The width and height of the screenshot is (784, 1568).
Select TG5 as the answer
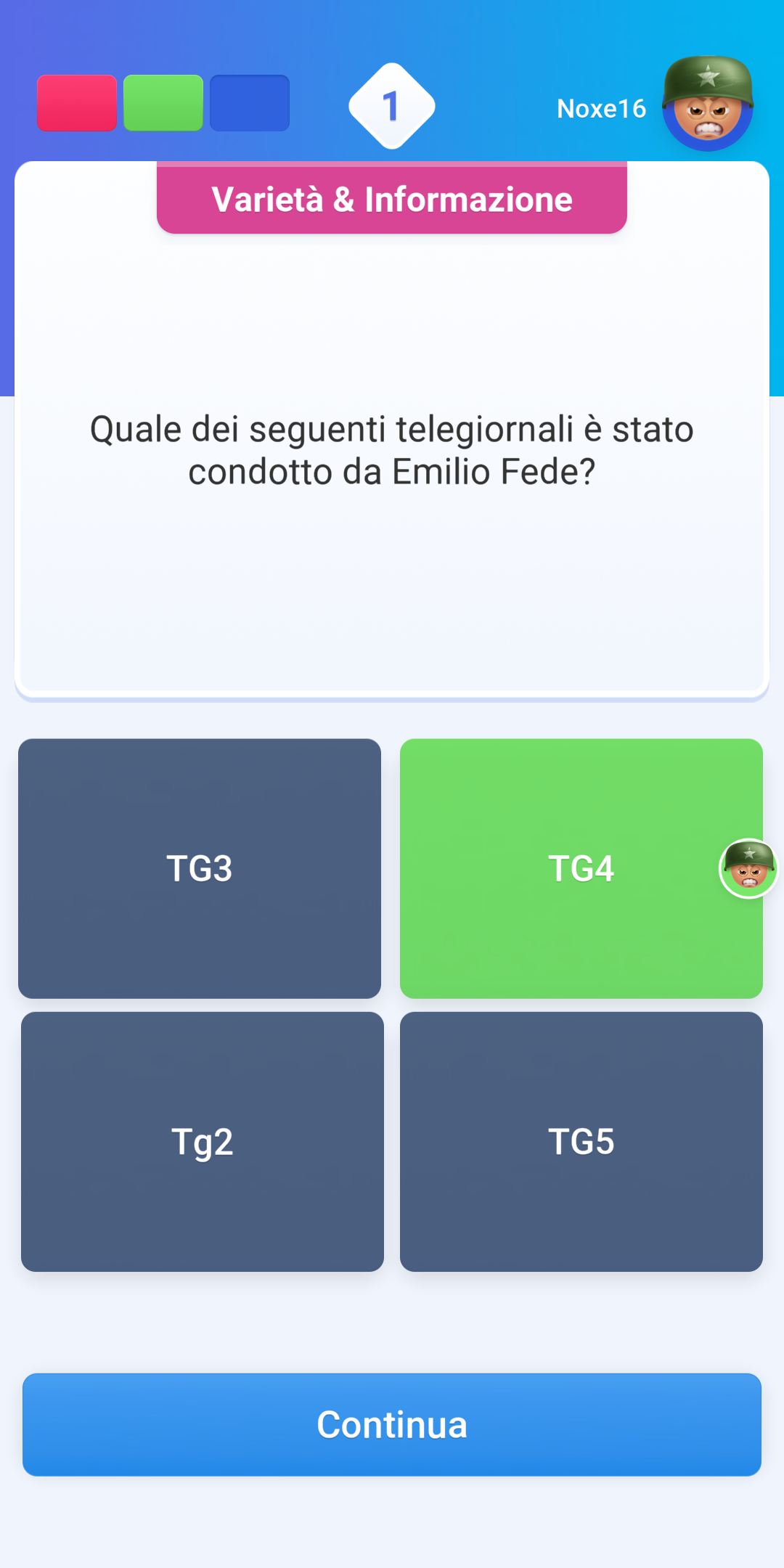pyautogui.click(x=581, y=1141)
